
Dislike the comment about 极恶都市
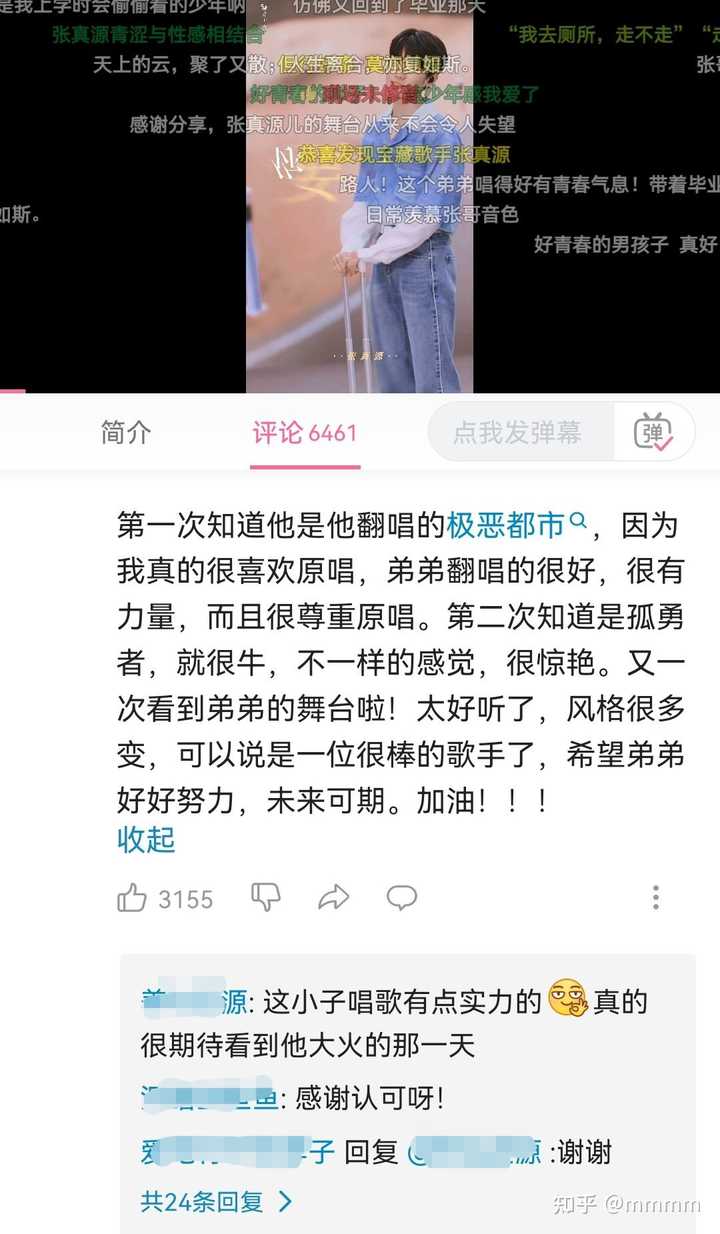[266, 897]
